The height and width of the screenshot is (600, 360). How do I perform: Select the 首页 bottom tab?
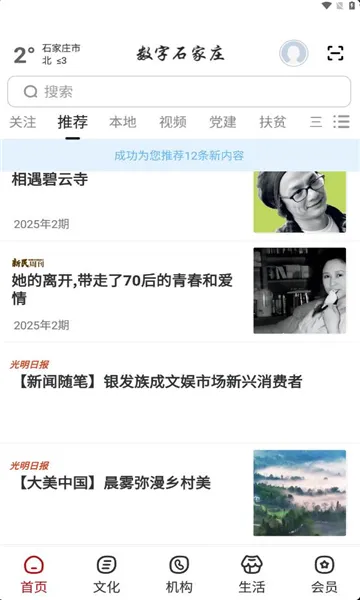pyautogui.click(x=34, y=575)
